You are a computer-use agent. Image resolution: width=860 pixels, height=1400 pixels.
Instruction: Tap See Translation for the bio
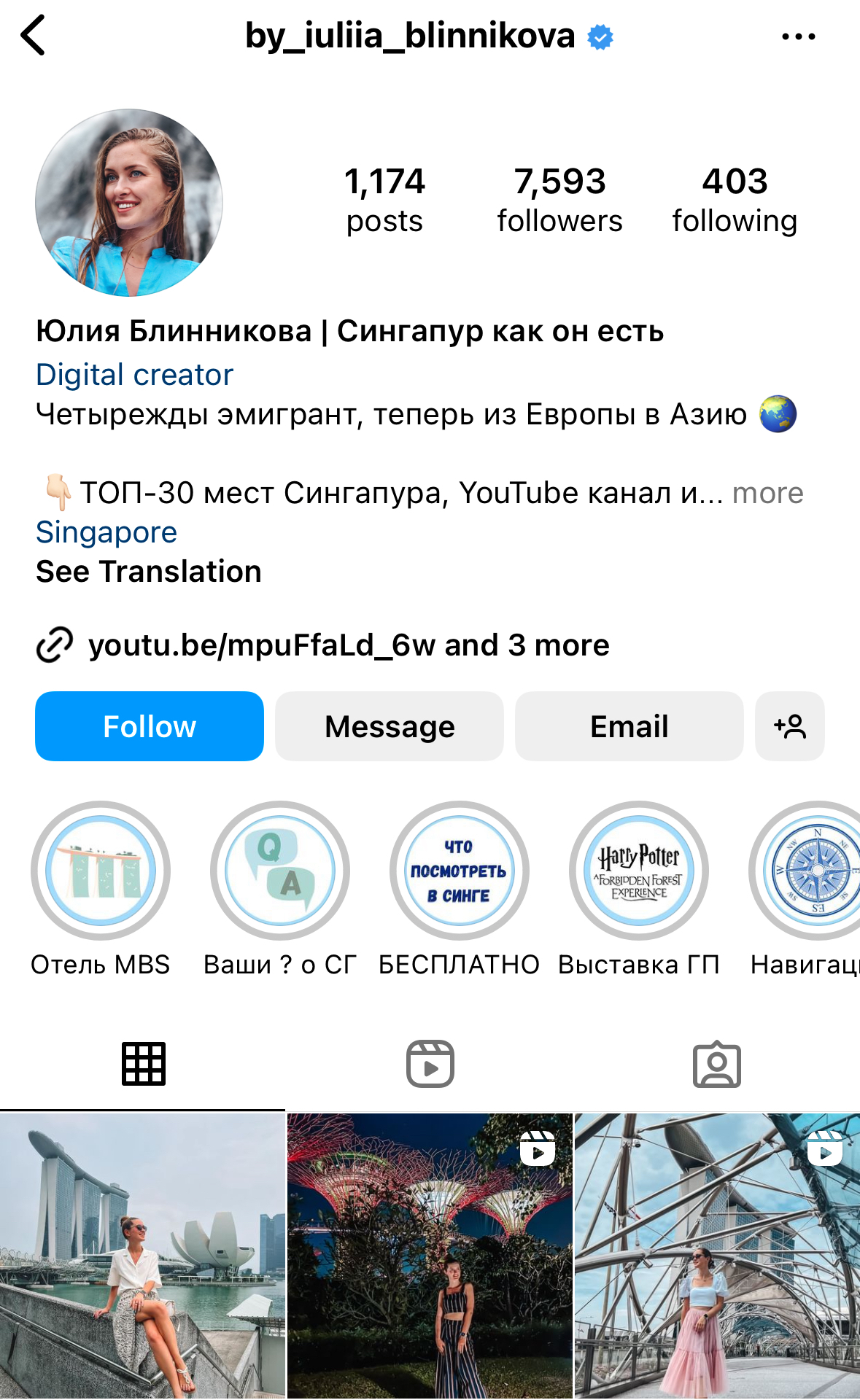(149, 572)
